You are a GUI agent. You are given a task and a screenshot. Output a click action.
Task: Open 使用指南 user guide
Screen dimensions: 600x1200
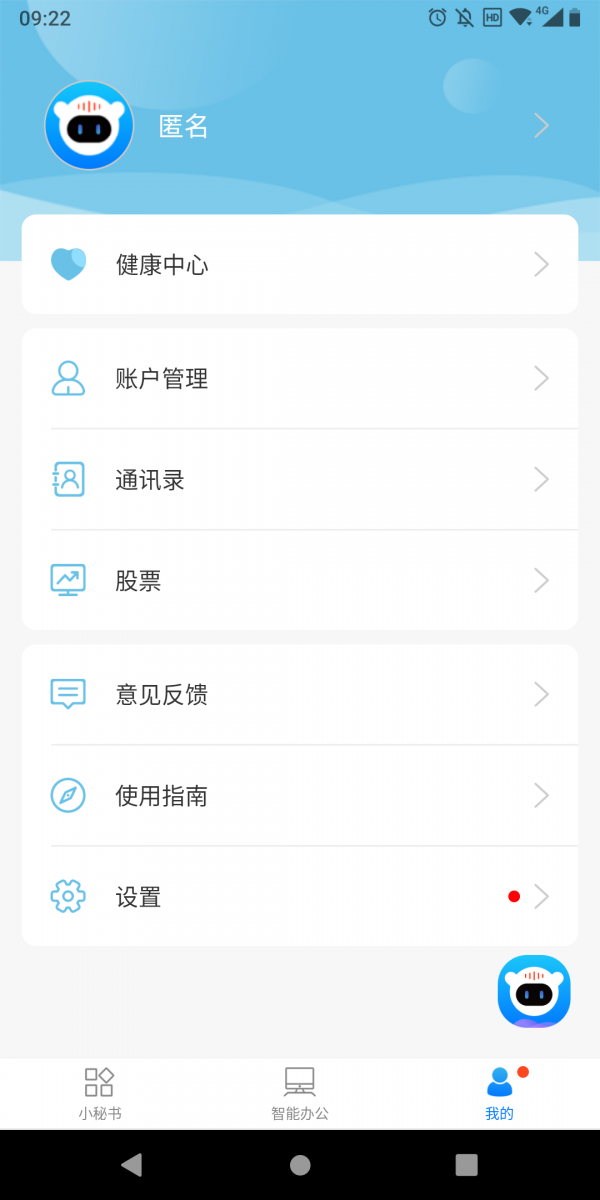pyautogui.click(x=300, y=796)
